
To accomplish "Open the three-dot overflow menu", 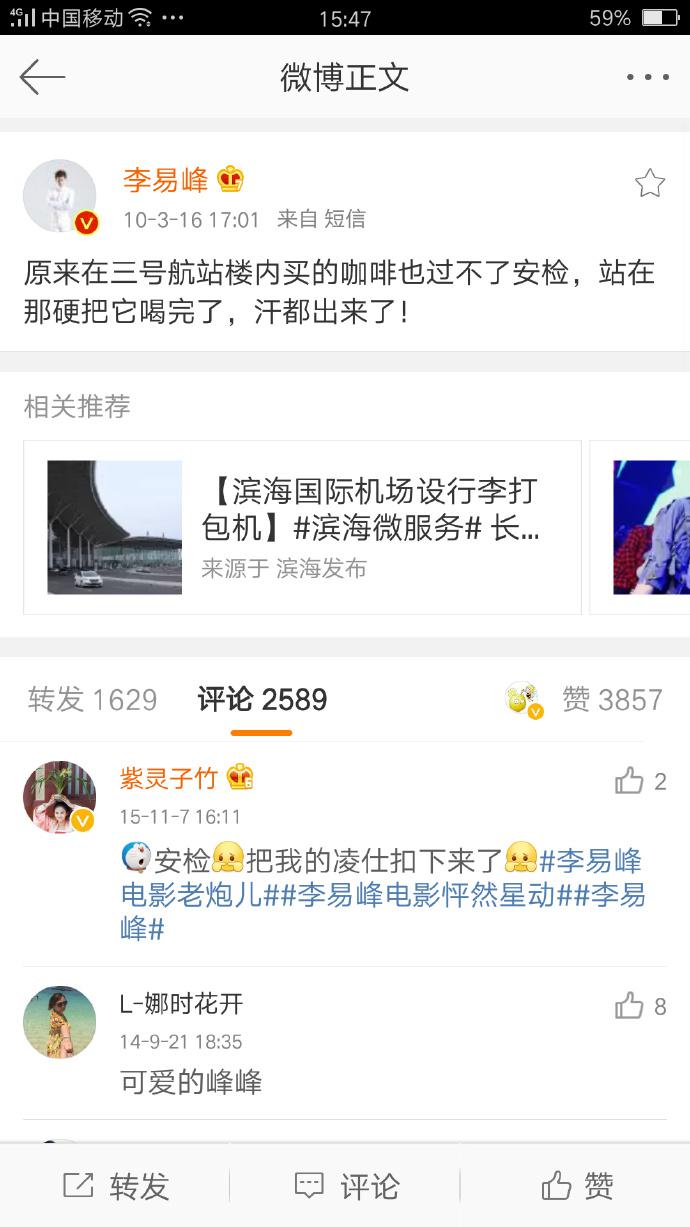I will click(647, 77).
